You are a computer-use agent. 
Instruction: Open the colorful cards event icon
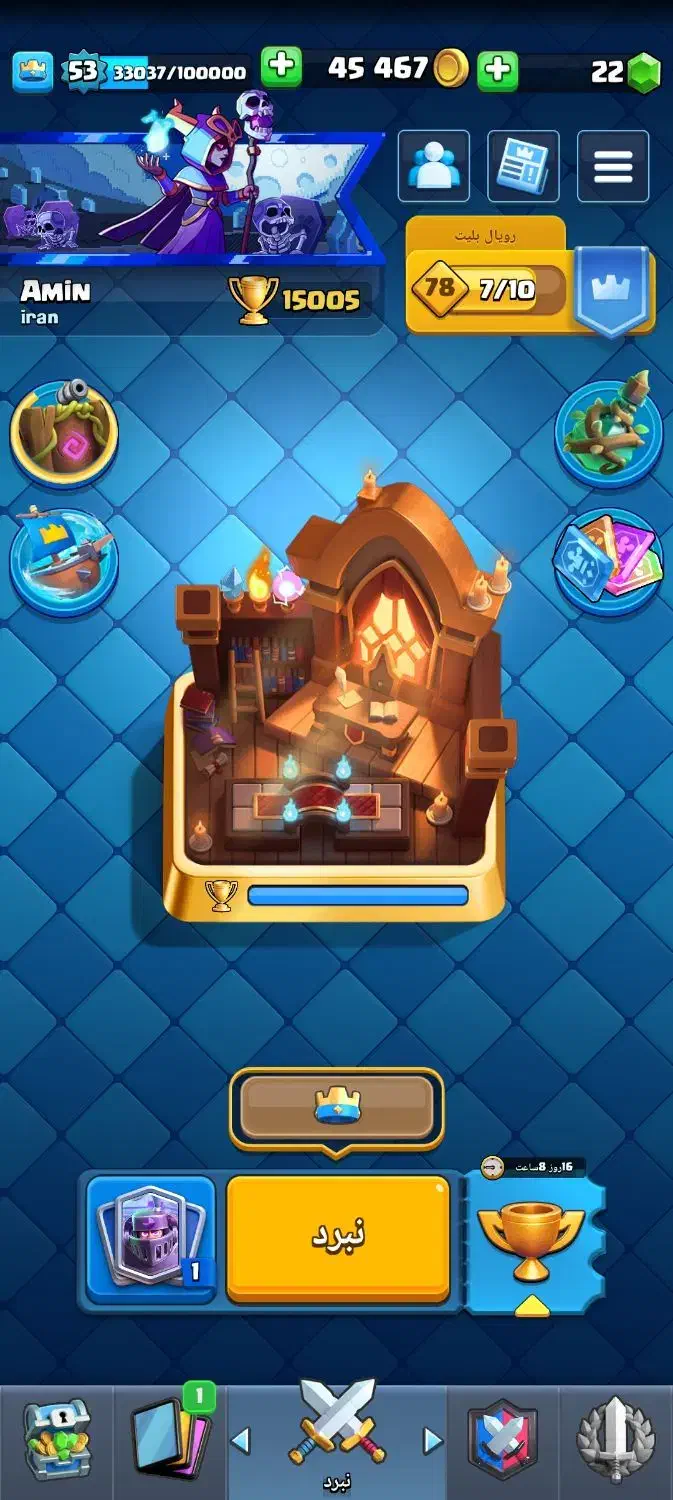(x=609, y=559)
